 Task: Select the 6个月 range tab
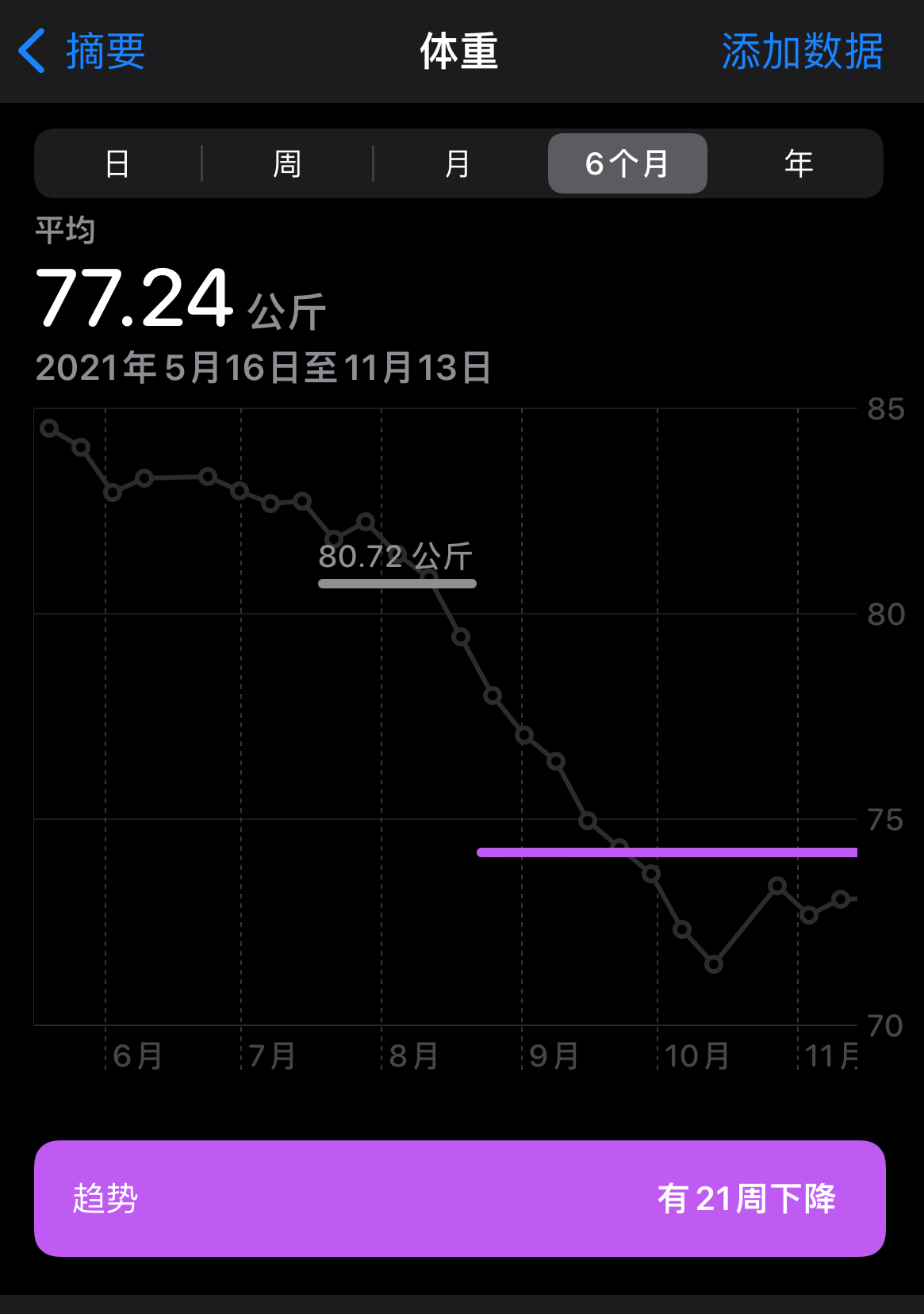click(627, 164)
